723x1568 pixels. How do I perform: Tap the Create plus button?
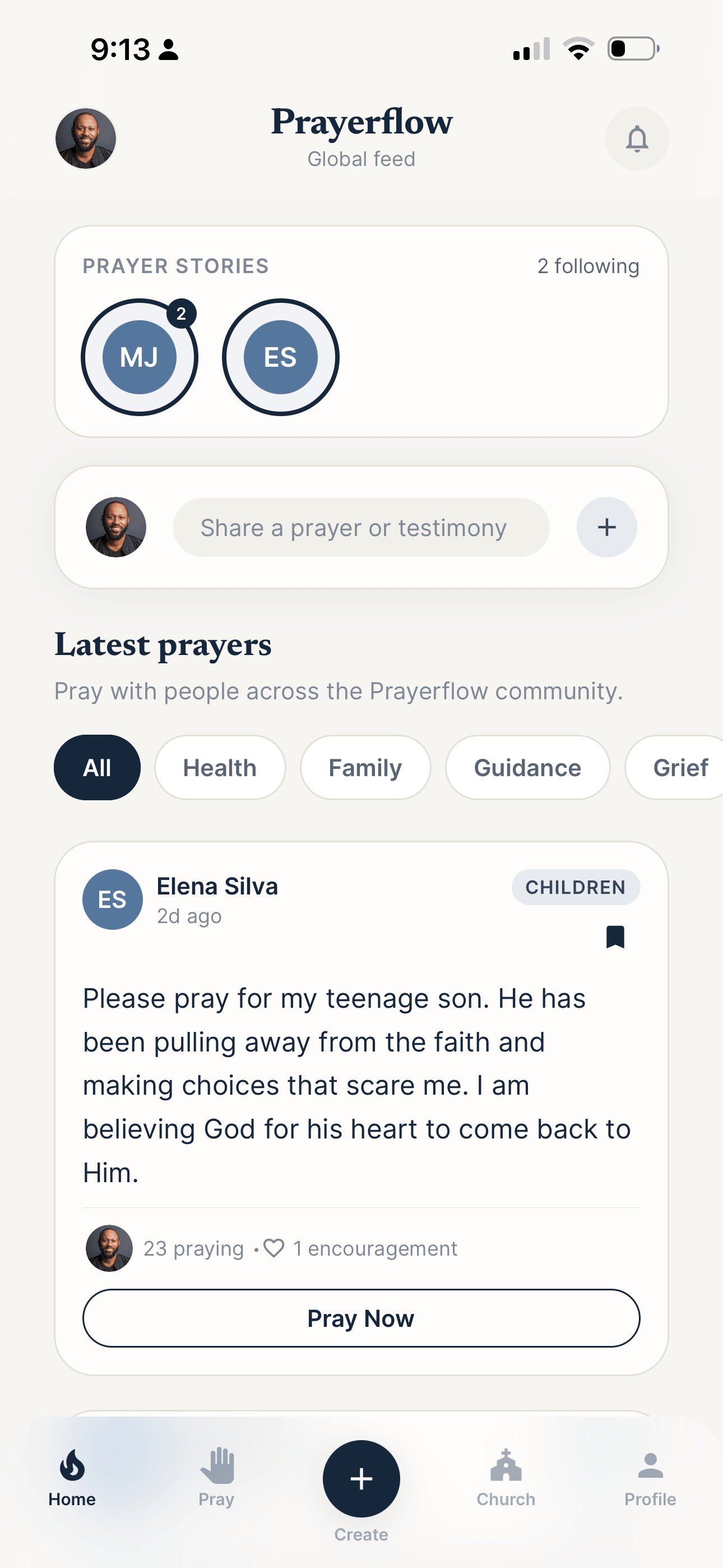(x=361, y=1478)
